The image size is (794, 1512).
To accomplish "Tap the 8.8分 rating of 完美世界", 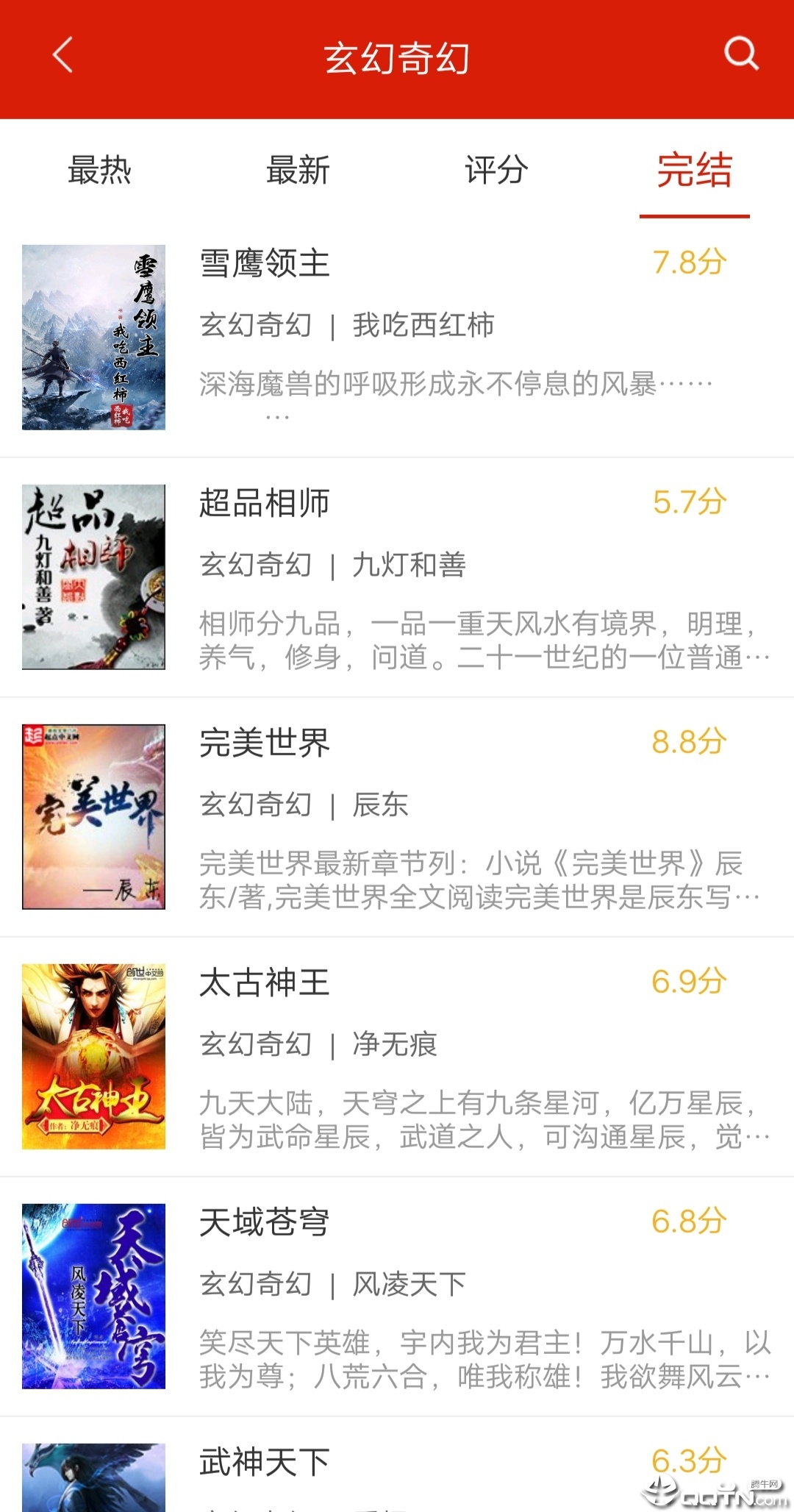I will [x=688, y=743].
